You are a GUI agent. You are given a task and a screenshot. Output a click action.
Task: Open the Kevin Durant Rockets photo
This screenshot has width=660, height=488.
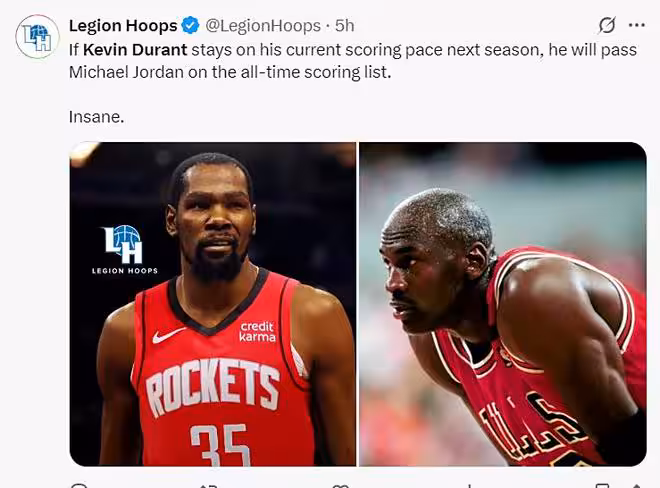point(212,304)
